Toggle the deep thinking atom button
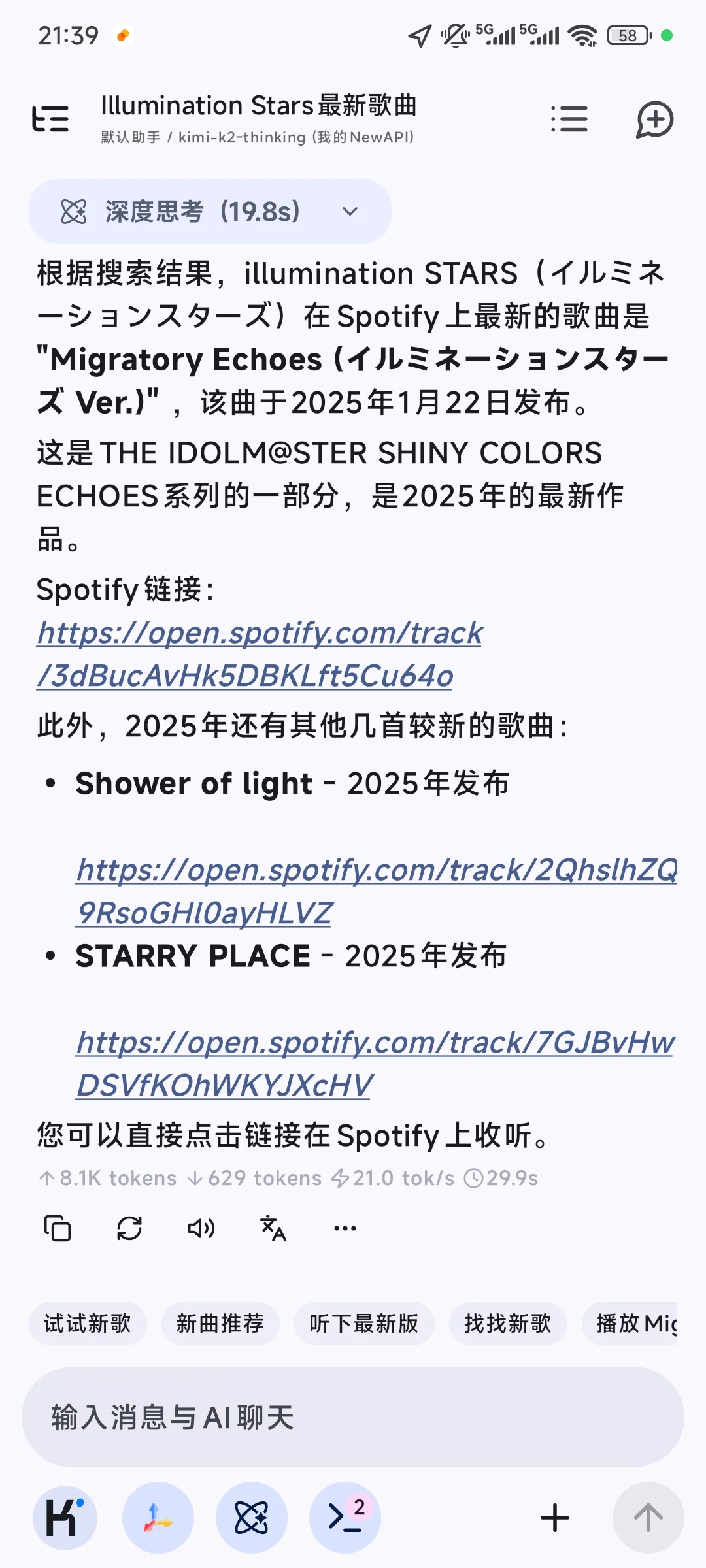The image size is (706, 1568). point(252,1517)
